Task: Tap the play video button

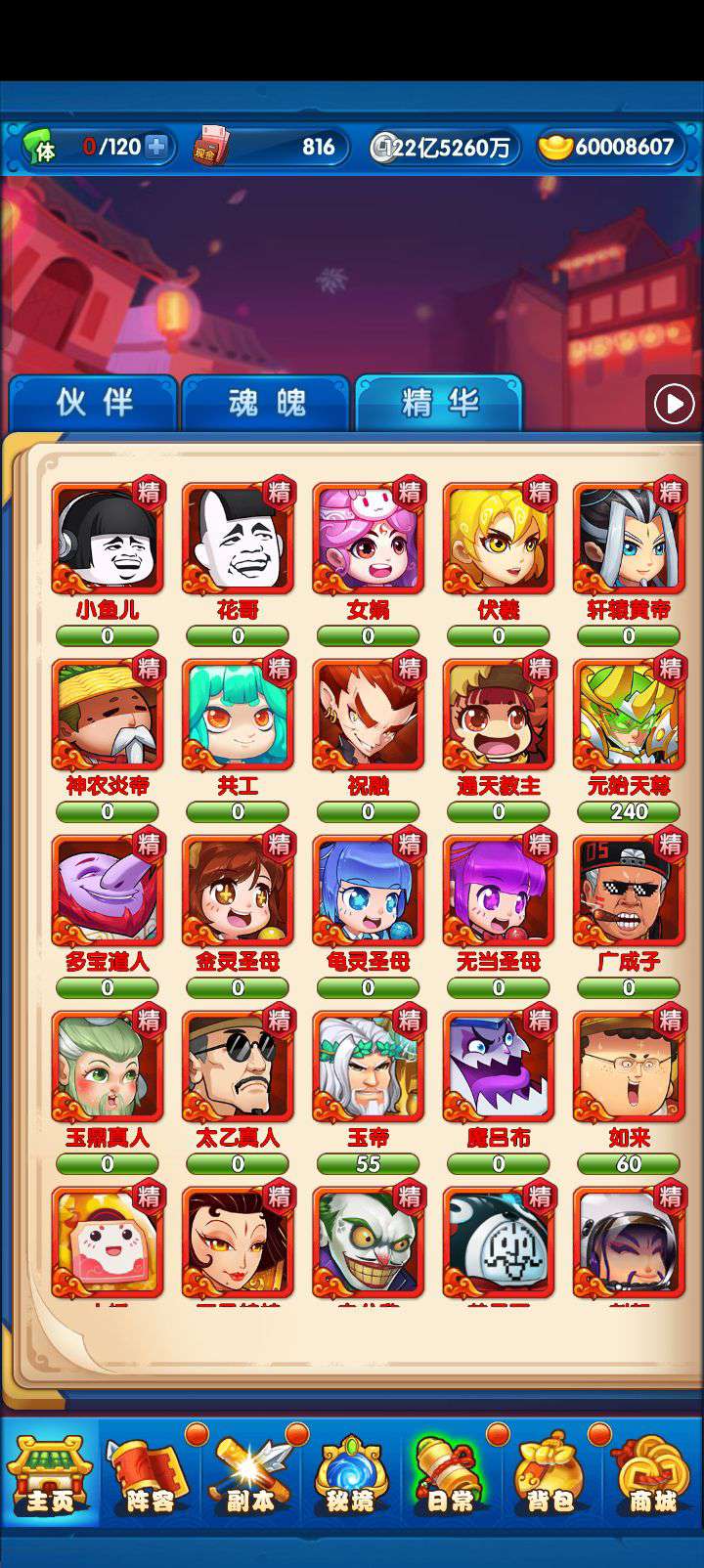Action: 674,404
